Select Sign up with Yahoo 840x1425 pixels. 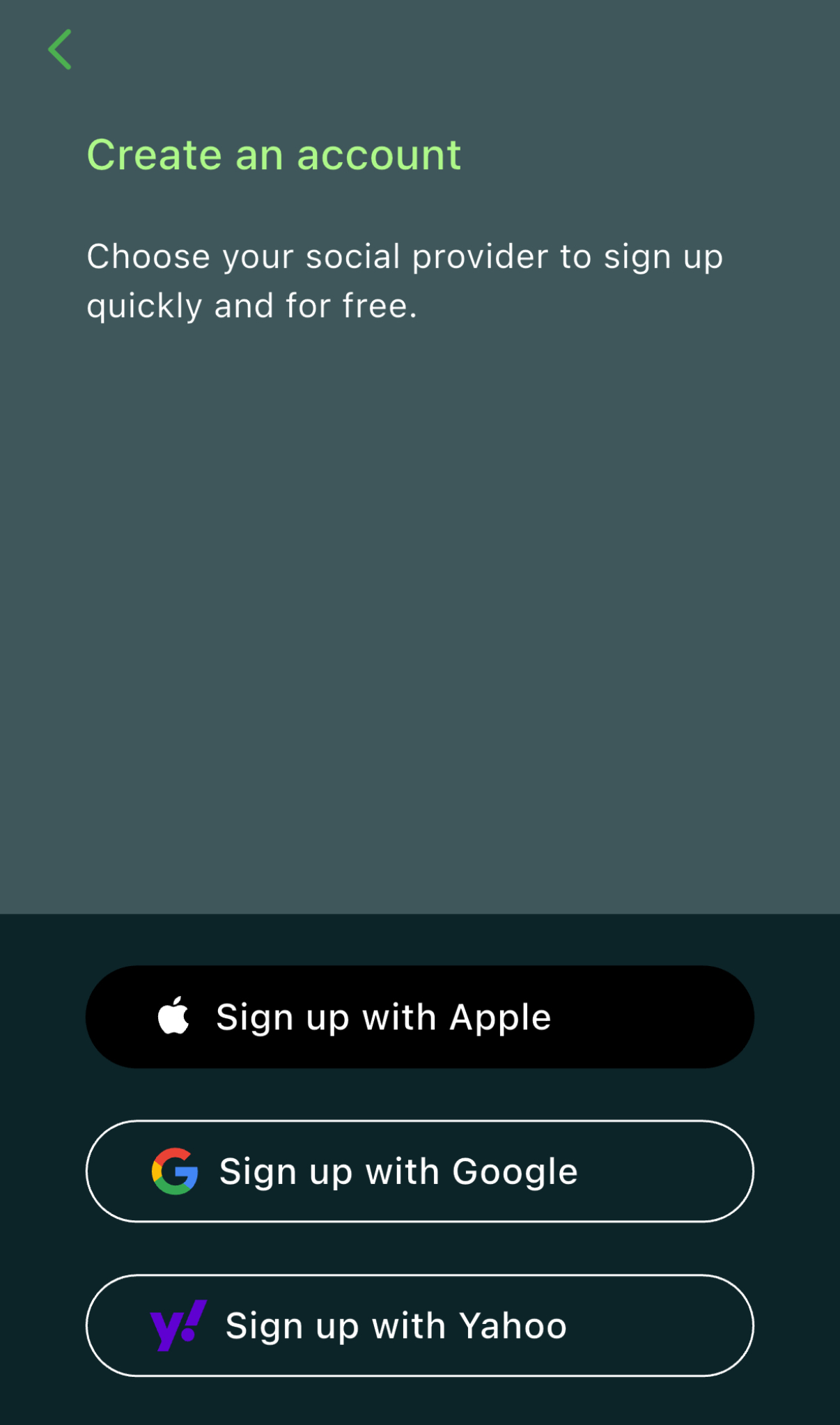click(419, 1325)
